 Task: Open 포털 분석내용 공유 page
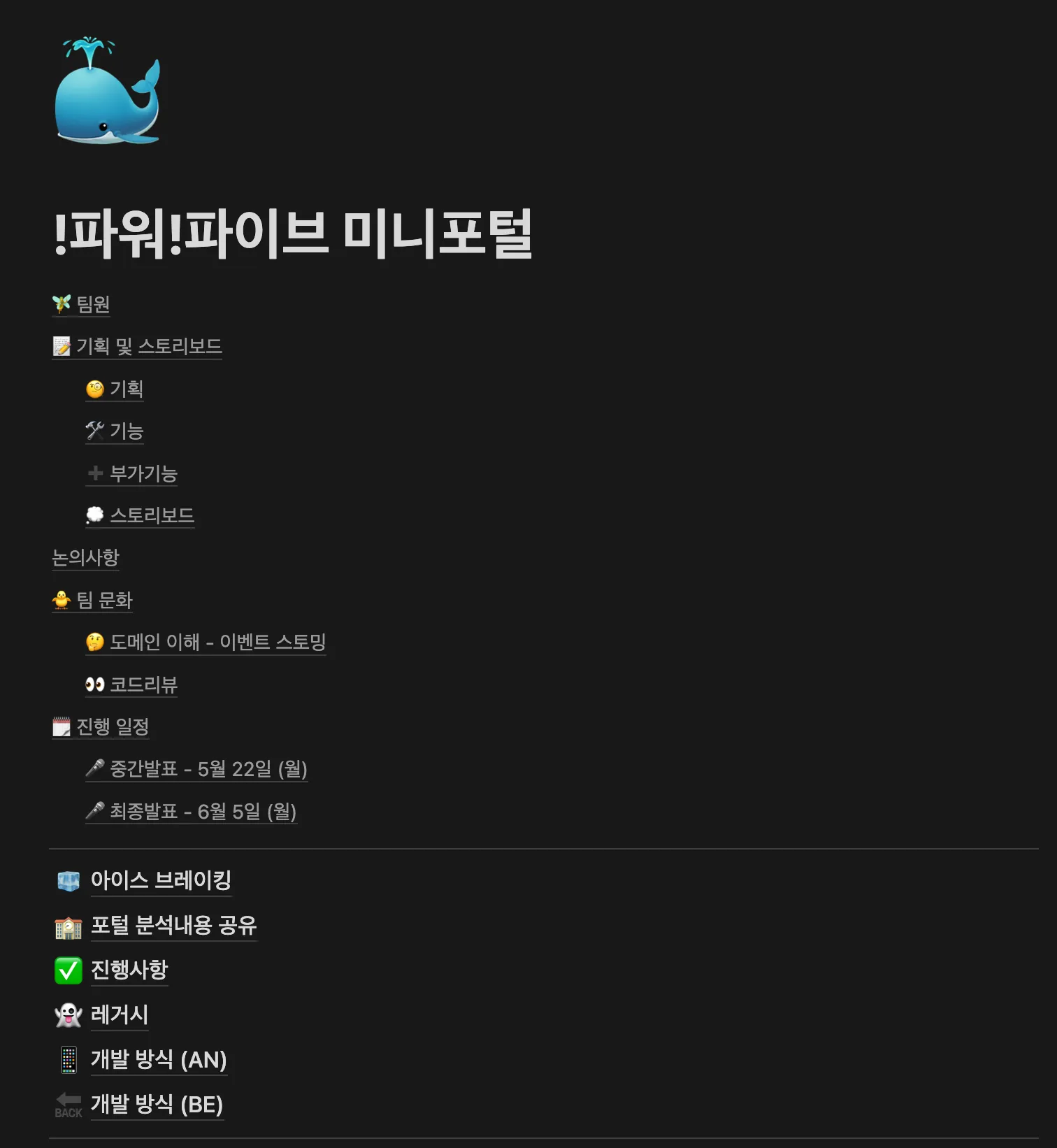pos(173,925)
